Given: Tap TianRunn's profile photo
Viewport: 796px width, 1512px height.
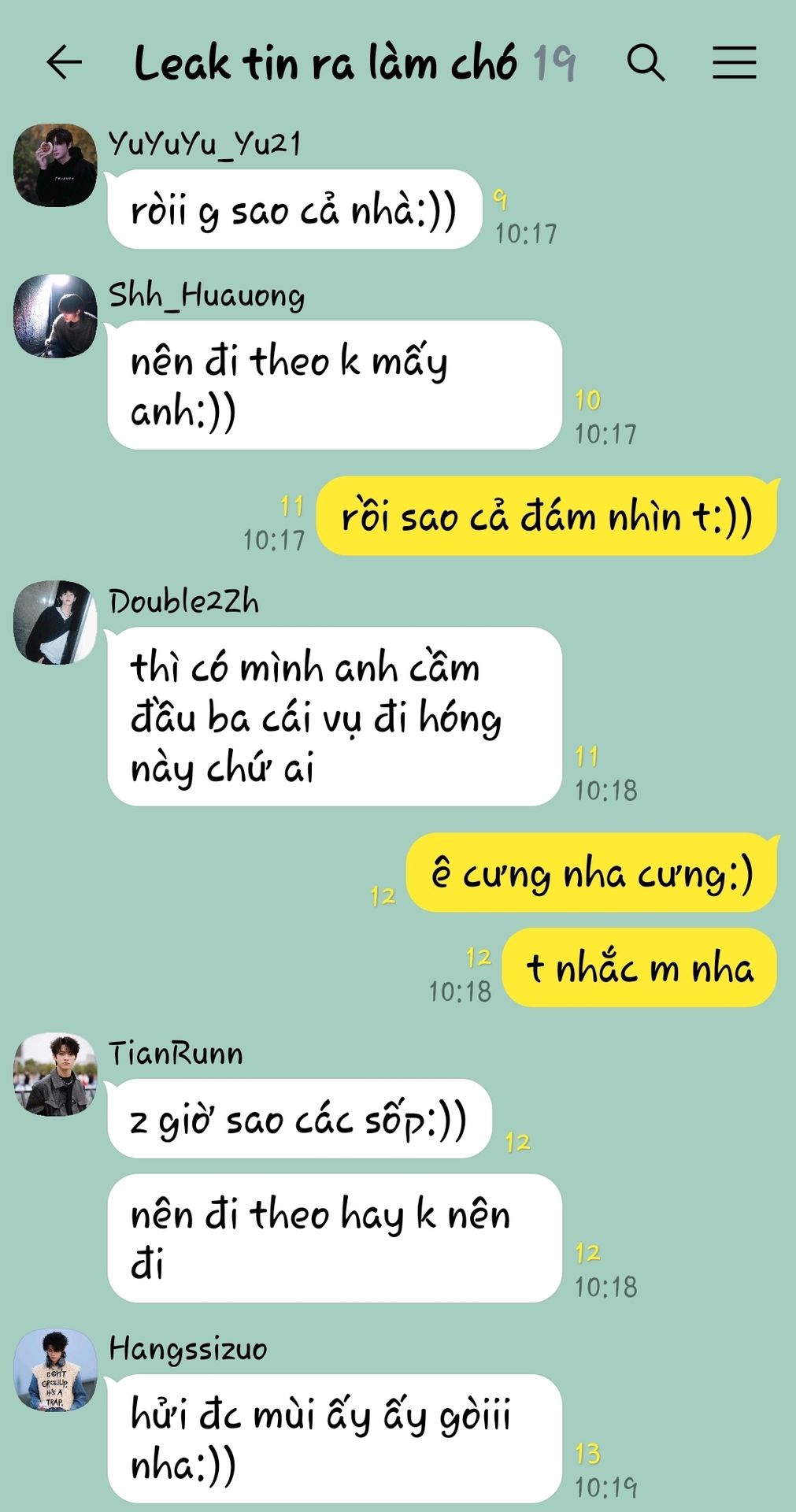Looking at the screenshot, I should [x=55, y=1074].
